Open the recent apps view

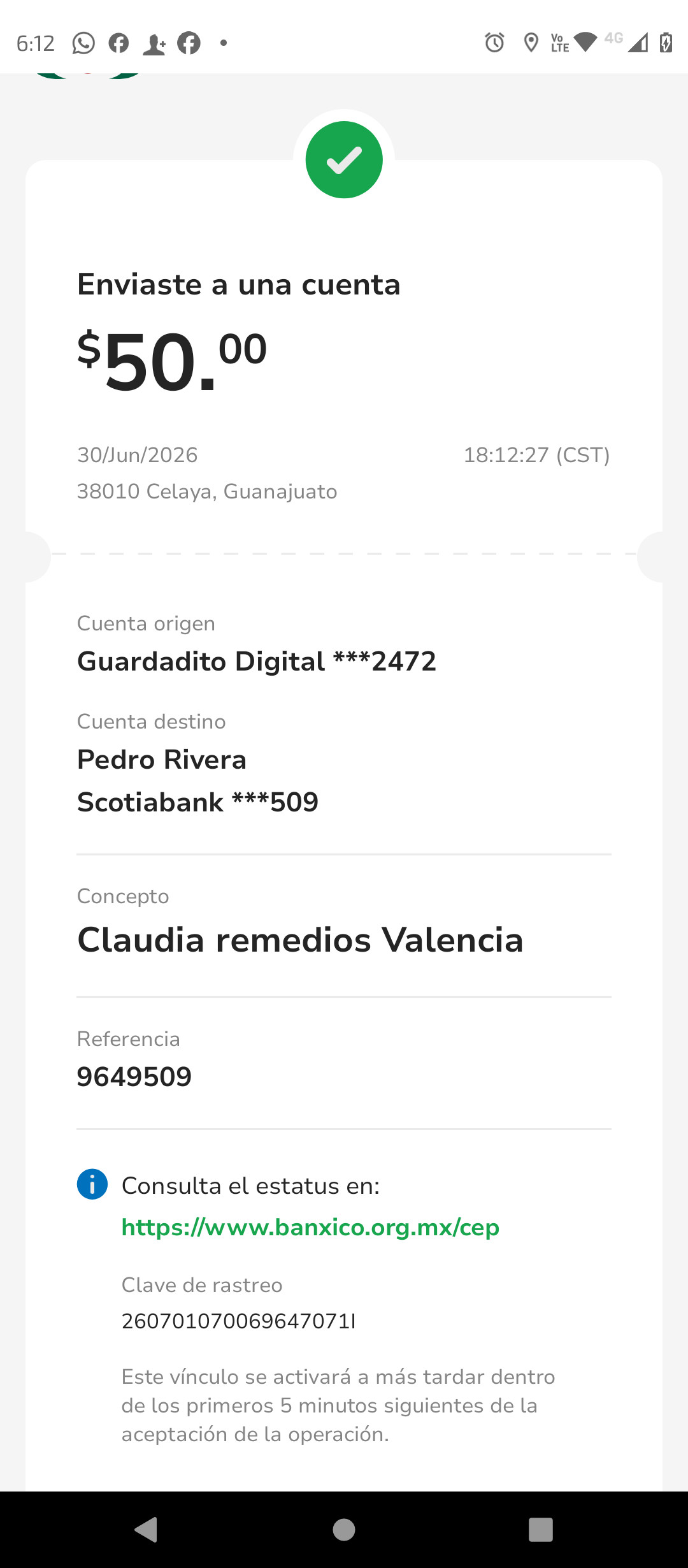pyautogui.click(x=541, y=1529)
